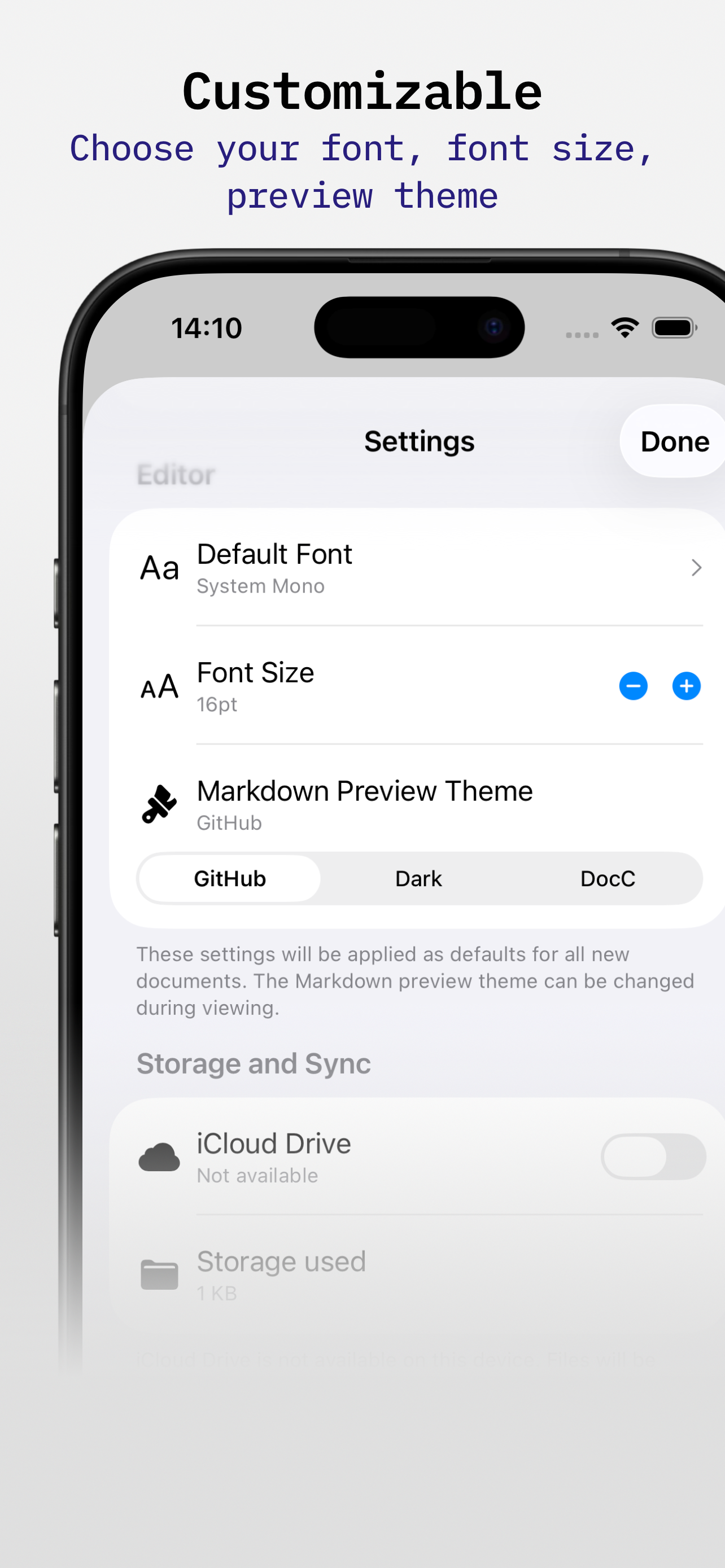Image resolution: width=725 pixels, height=1568 pixels.
Task: Tap the Default Font row labeled System Mono
Action: point(365,567)
